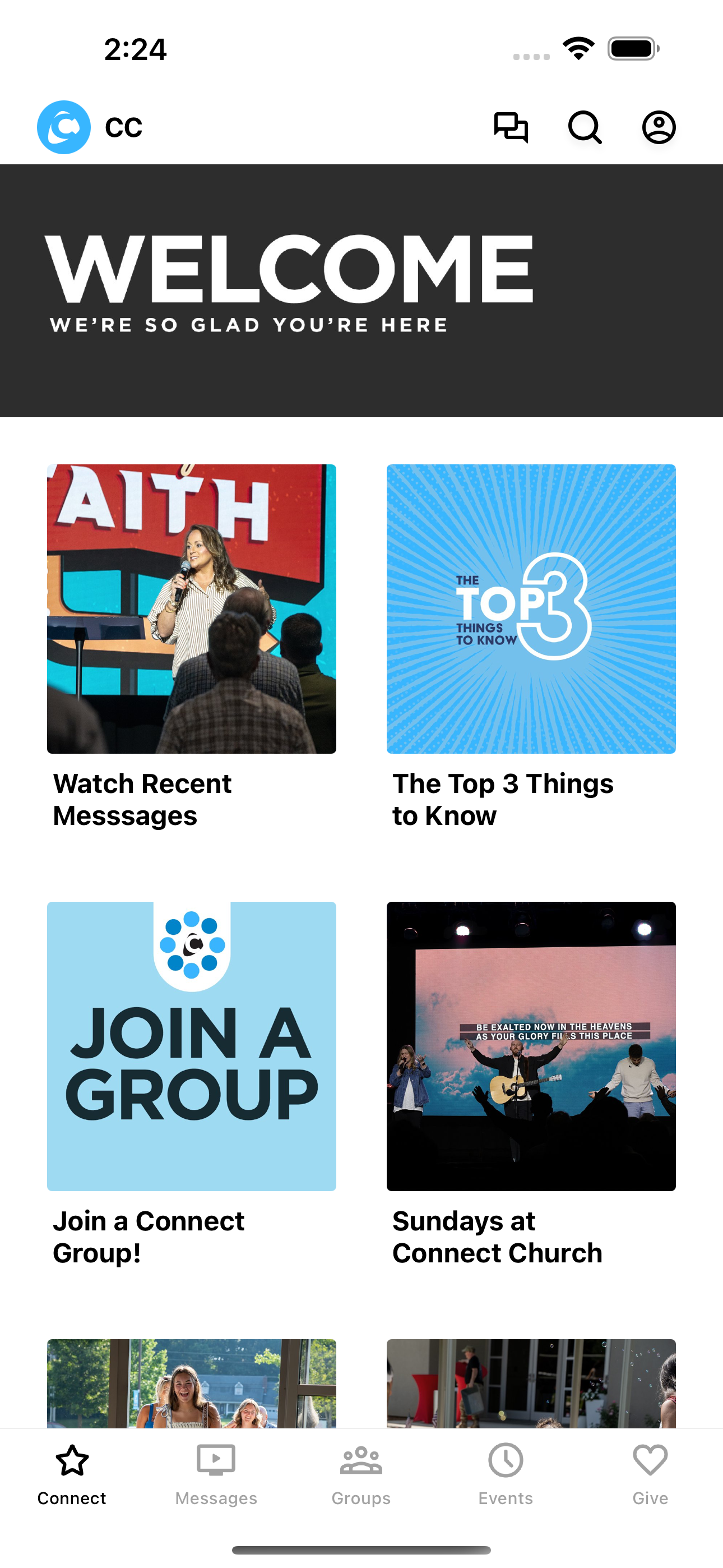Open the search icon at the top
Screen dimensions: 723x1568
(x=585, y=127)
